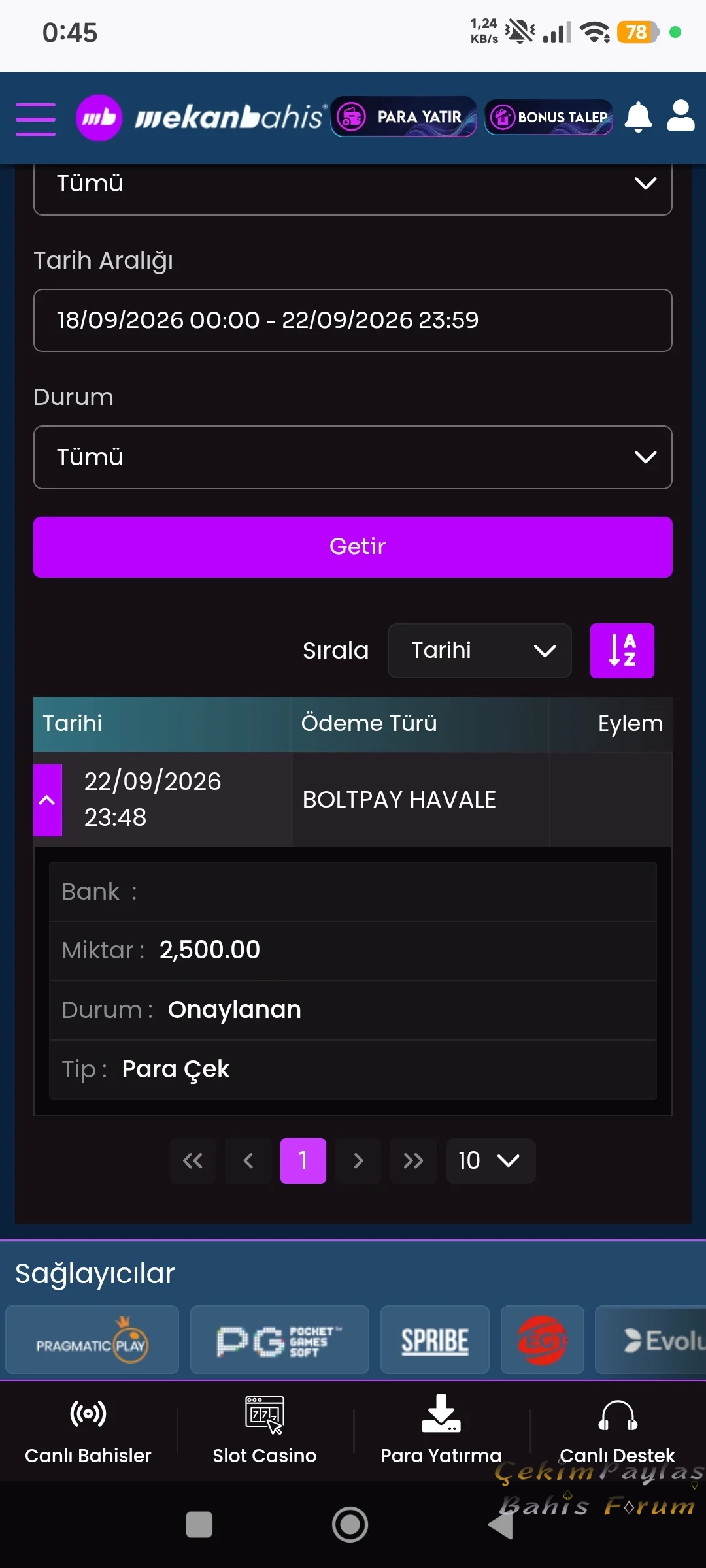
Task: Go to the next page arrow
Action: coord(358,1161)
